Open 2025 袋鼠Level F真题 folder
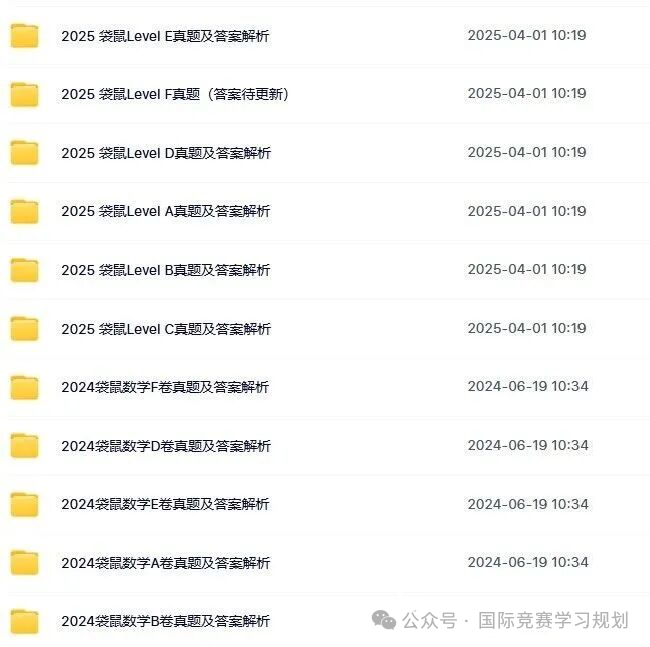The height and width of the screenshot is (647, 650). coord(175,94)
